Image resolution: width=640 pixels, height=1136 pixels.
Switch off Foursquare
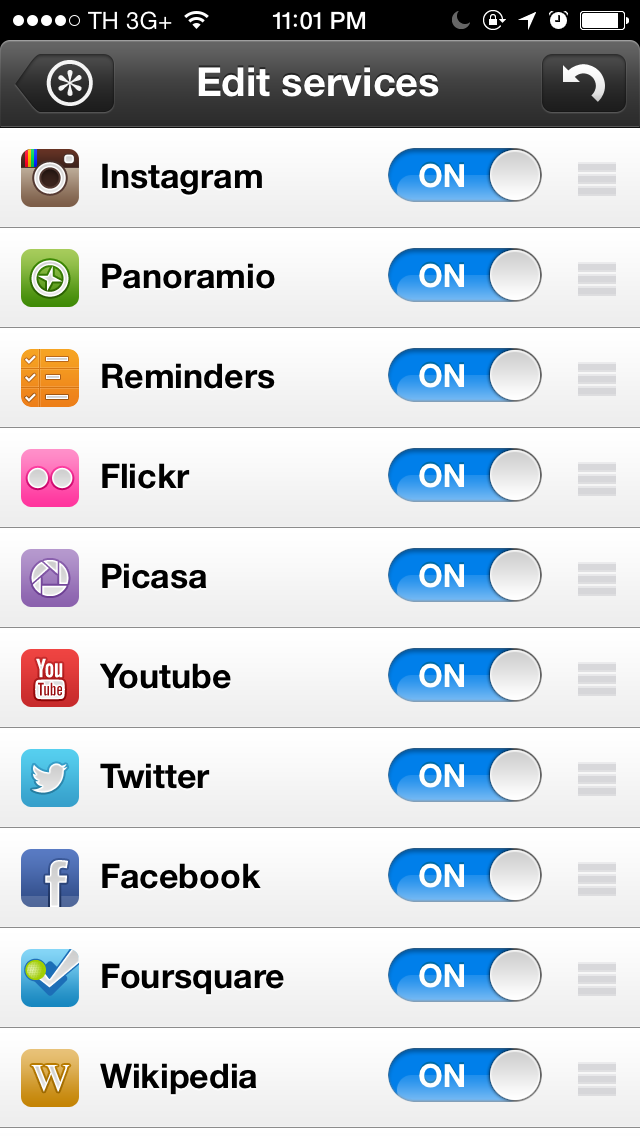point(465,975)
